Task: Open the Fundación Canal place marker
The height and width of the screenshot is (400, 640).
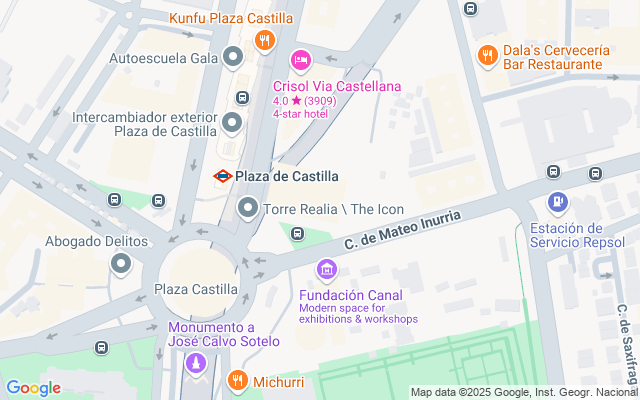Action: [326, 270]
